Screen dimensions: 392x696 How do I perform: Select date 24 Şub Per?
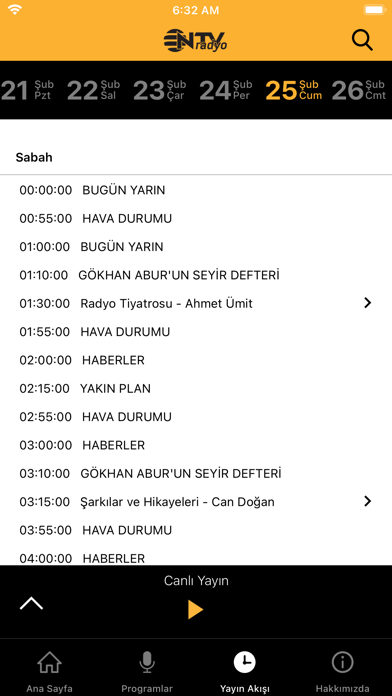tap(226, 90)
